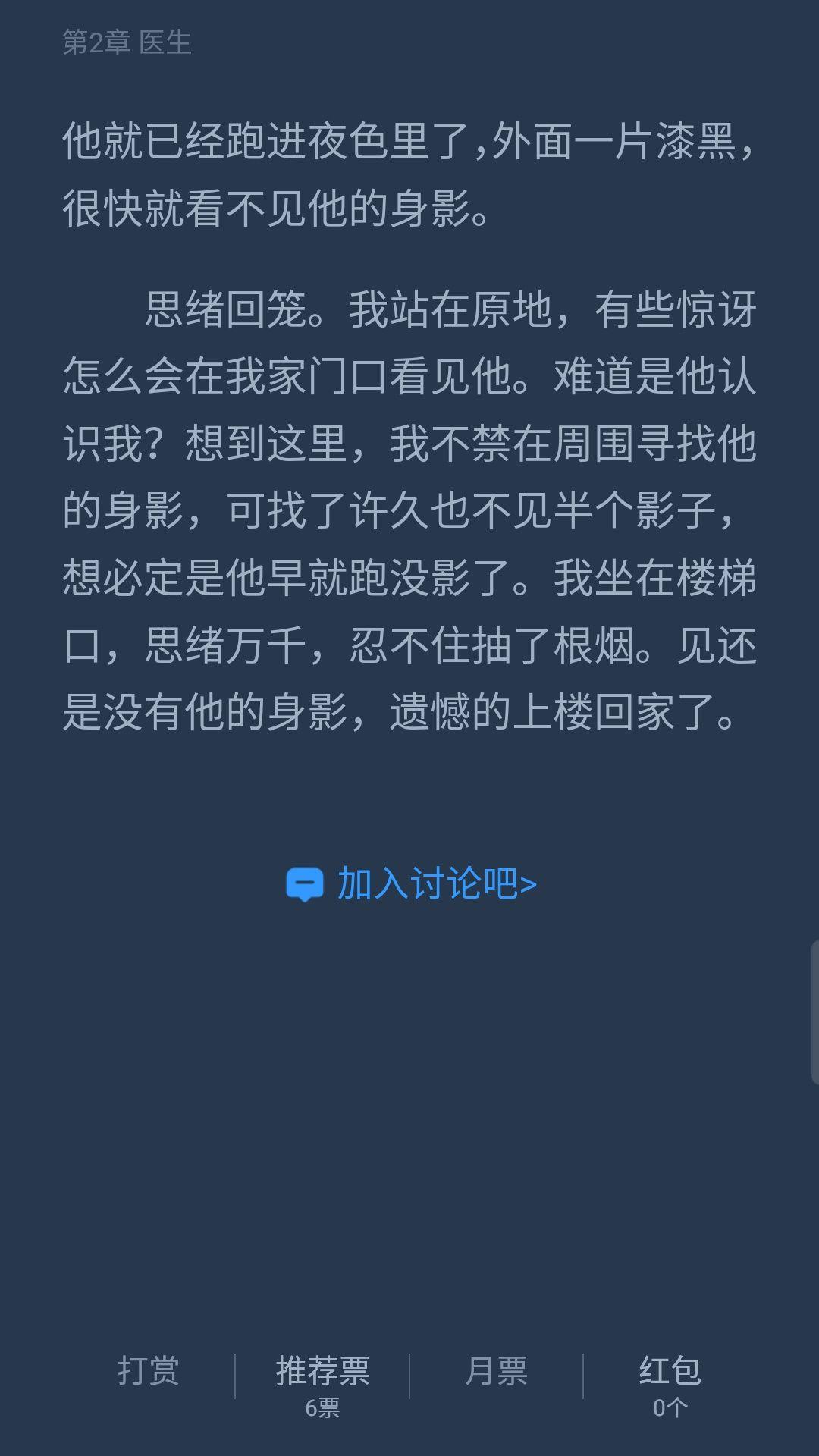
Task: Open the 加入讨论吧 discussion link
Action: pyautogui.click(x=411, y=883)
